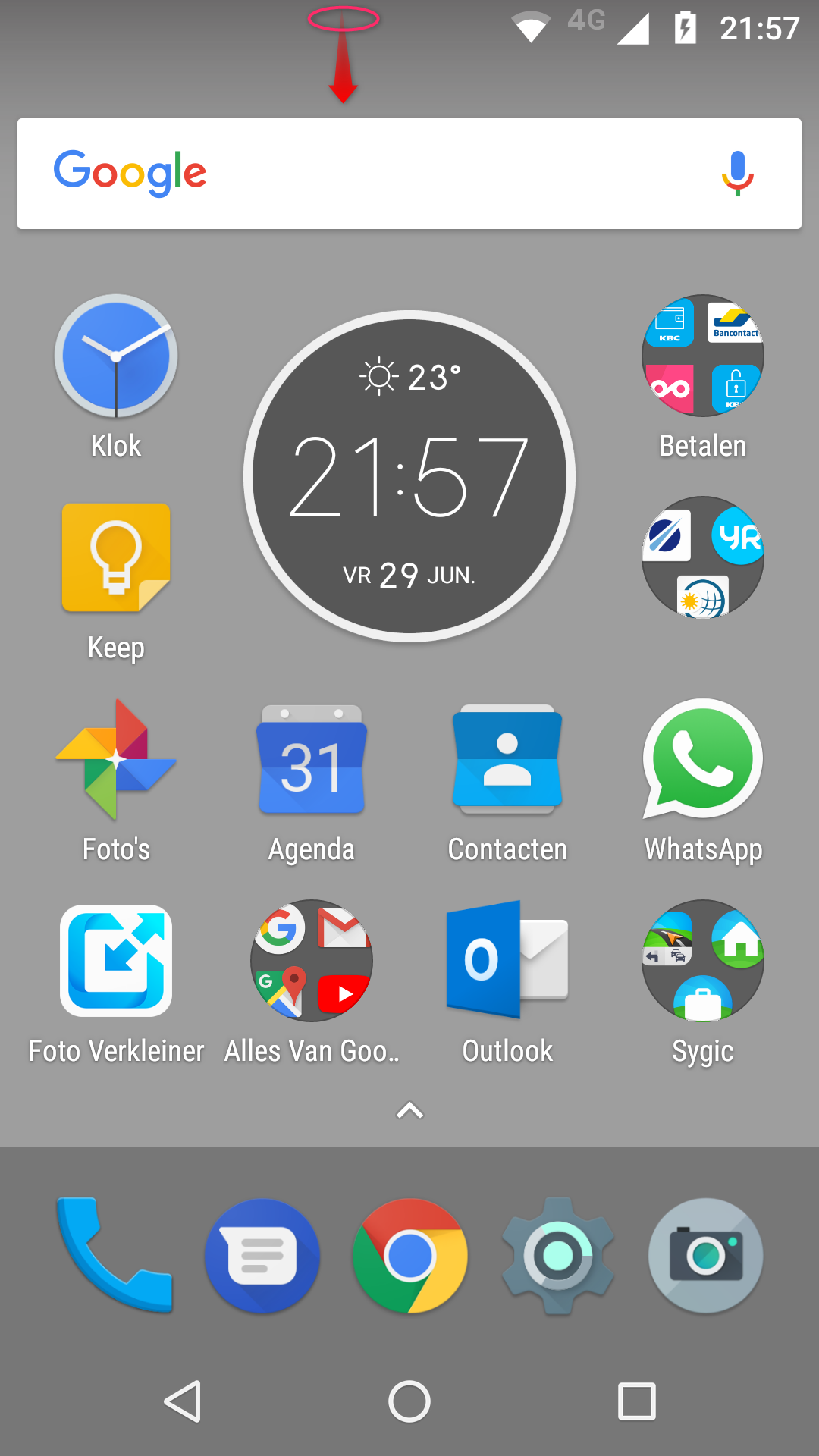Launch WhatsApp
Screen dimensions: 819x1456
[x=702, y=760]
